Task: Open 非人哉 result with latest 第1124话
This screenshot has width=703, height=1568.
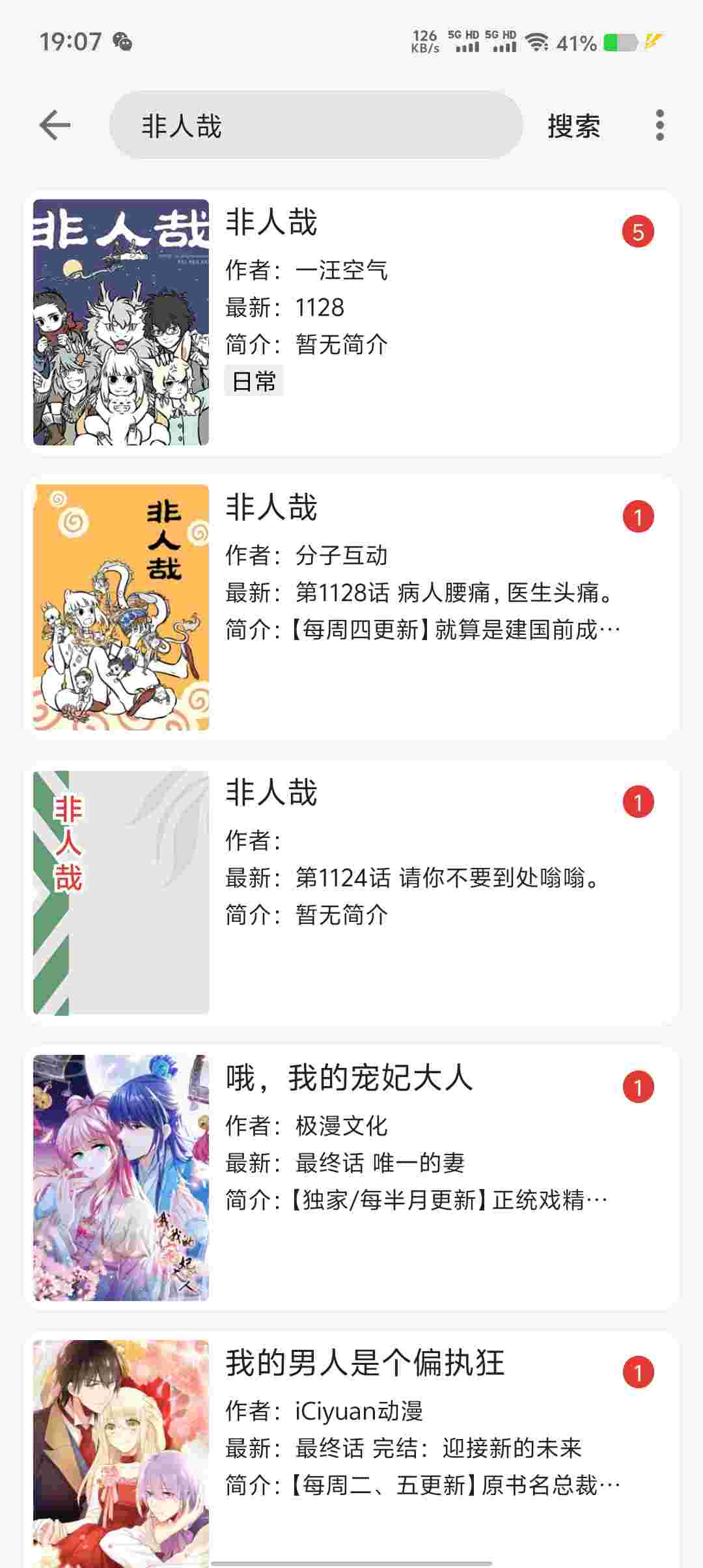Action: [x=351, y=892]
